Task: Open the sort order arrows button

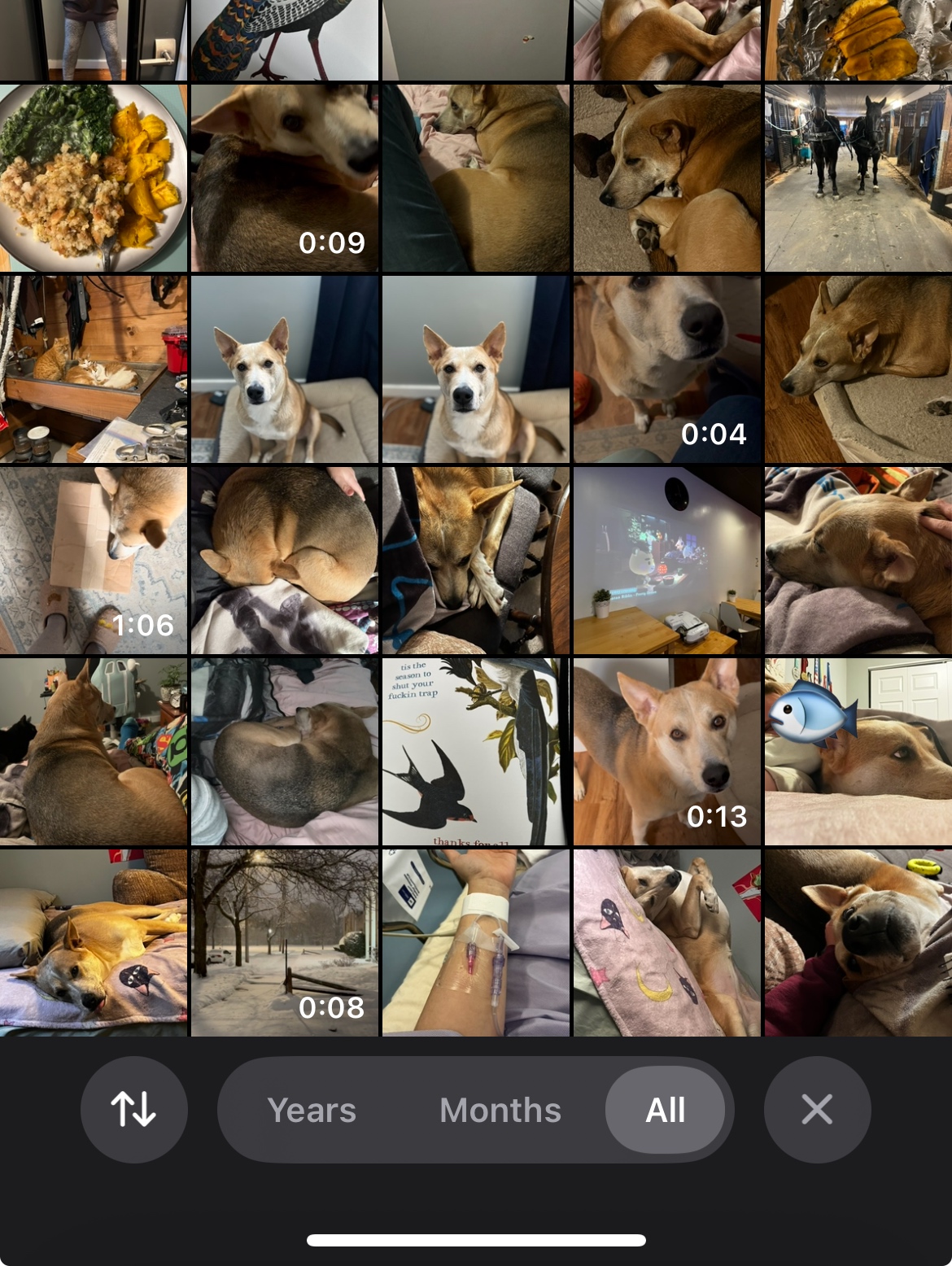Action: (x=133, y=1109)
